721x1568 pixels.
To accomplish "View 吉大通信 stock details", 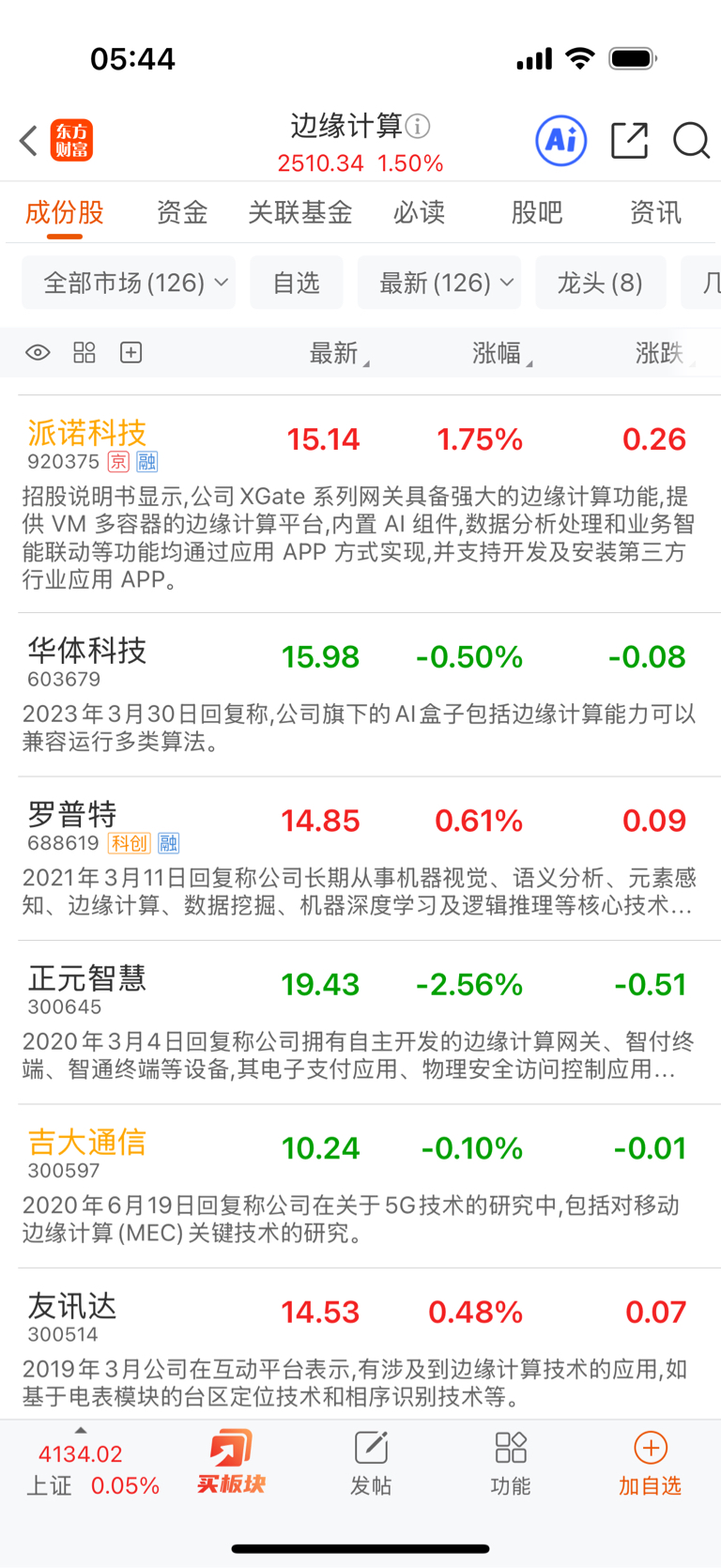I will tap(360, 1187).
